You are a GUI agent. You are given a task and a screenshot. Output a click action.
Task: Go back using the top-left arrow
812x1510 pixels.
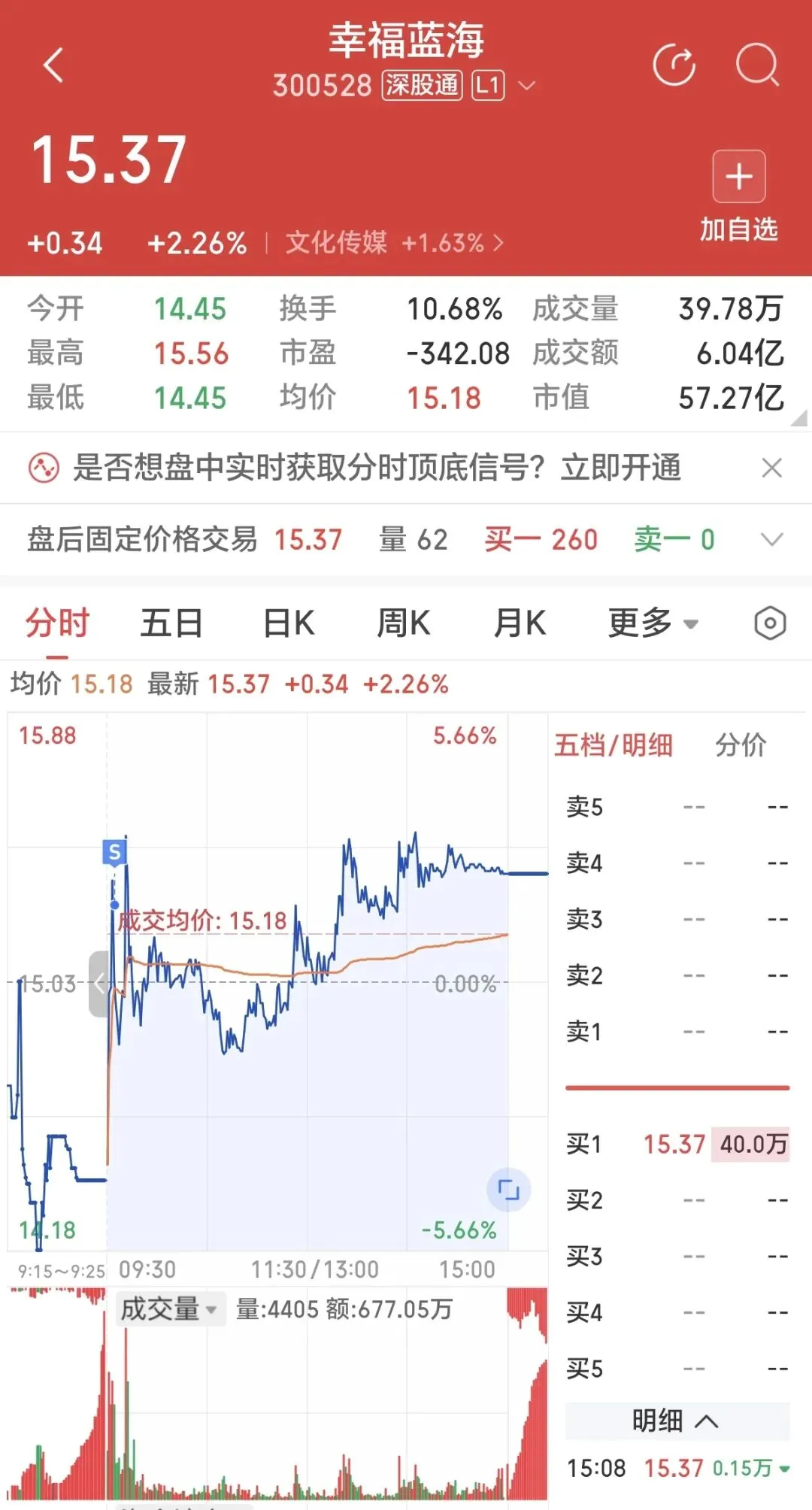click(x=53, y=65)
